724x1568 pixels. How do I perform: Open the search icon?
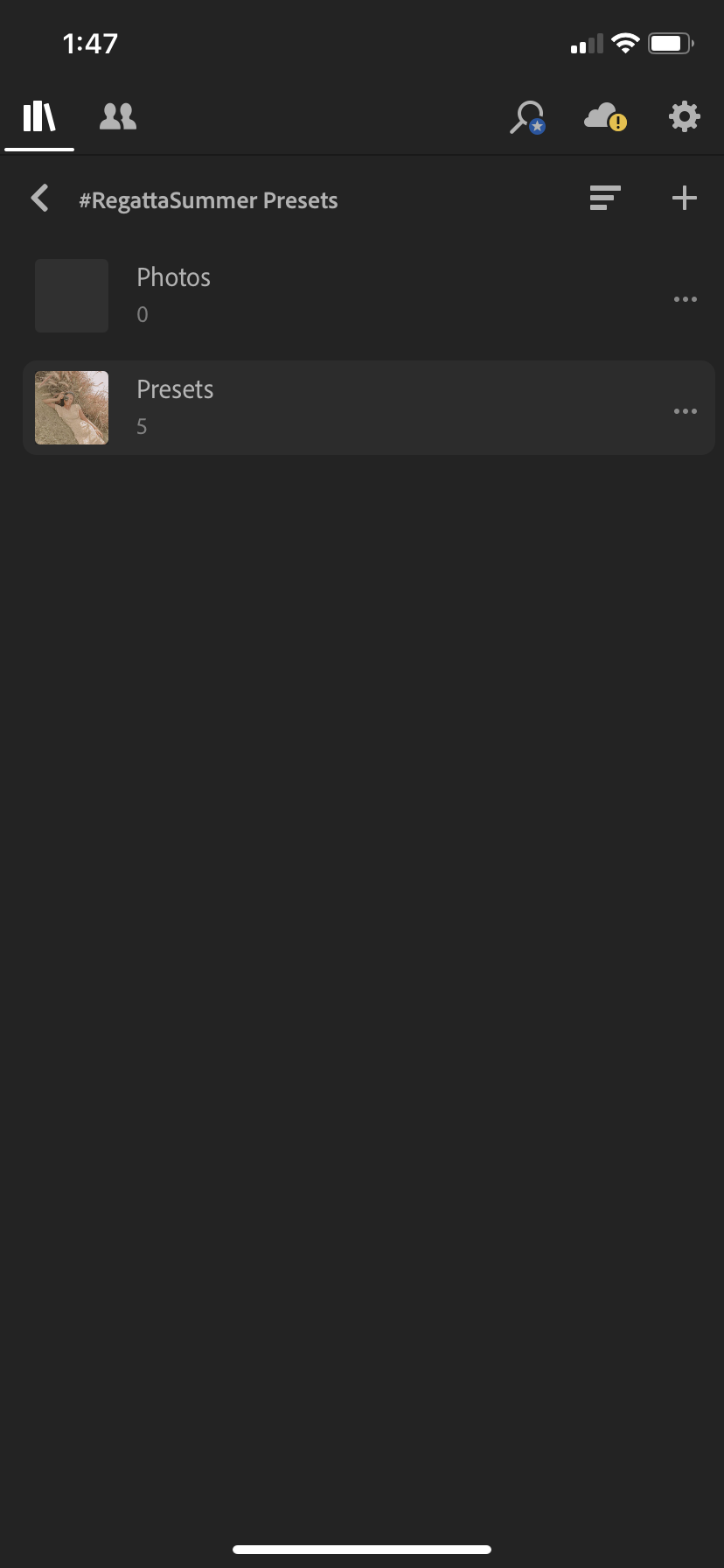[x=527, y=117]
